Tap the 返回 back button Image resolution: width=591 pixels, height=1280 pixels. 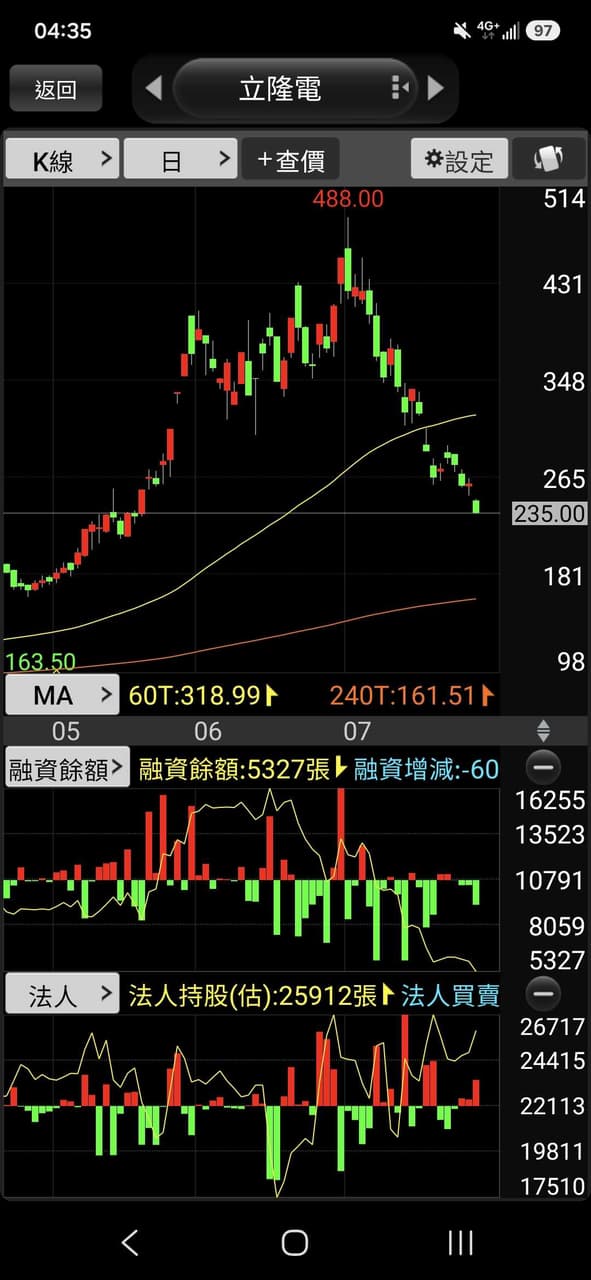(56, 89)
